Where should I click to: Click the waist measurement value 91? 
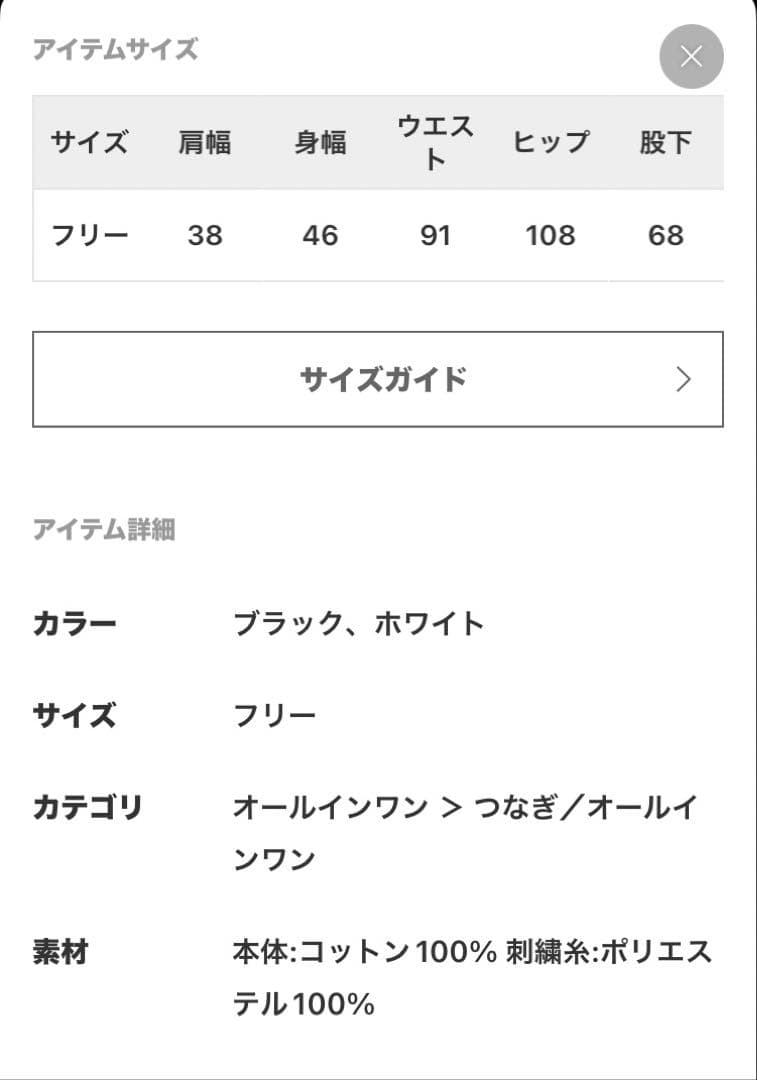(434, 236)
